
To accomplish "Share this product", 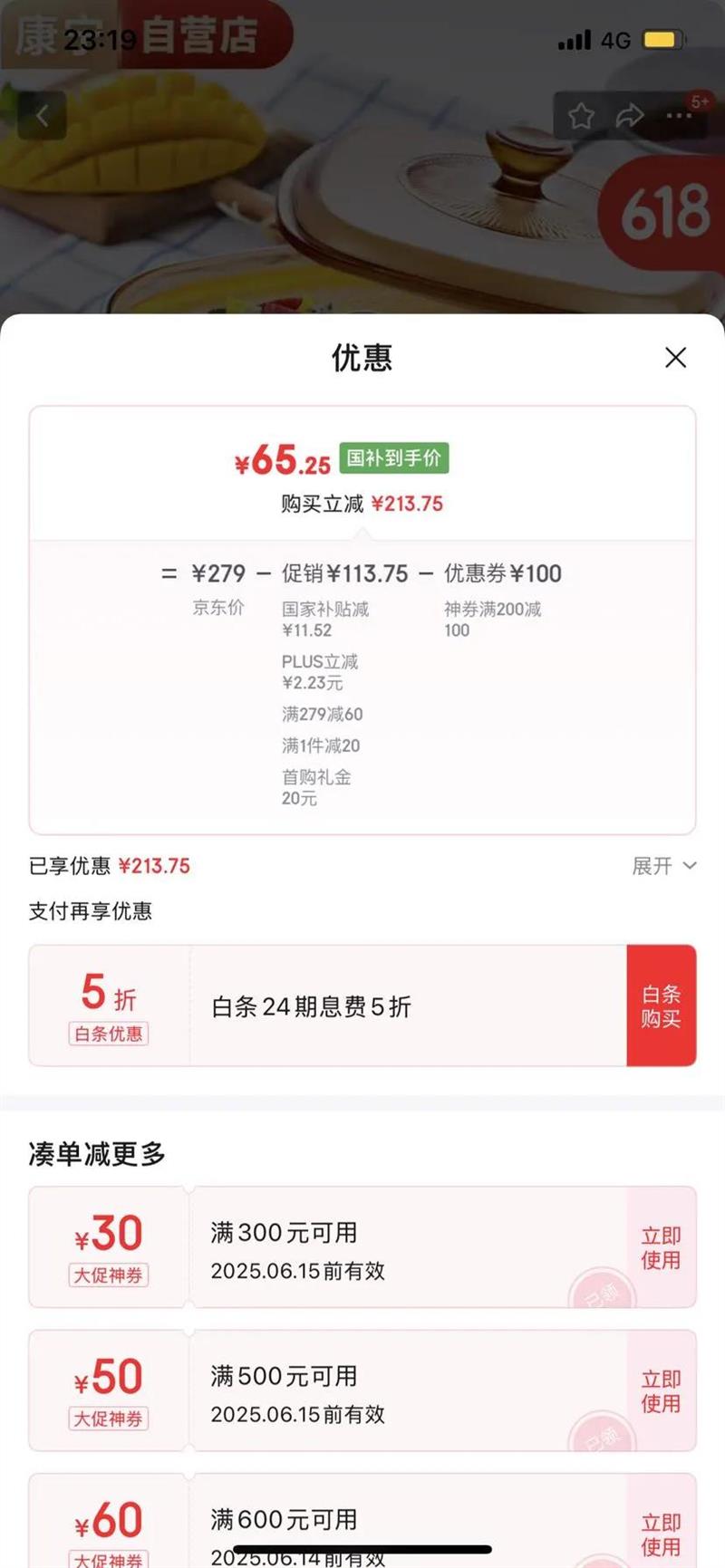I will 630,116.
